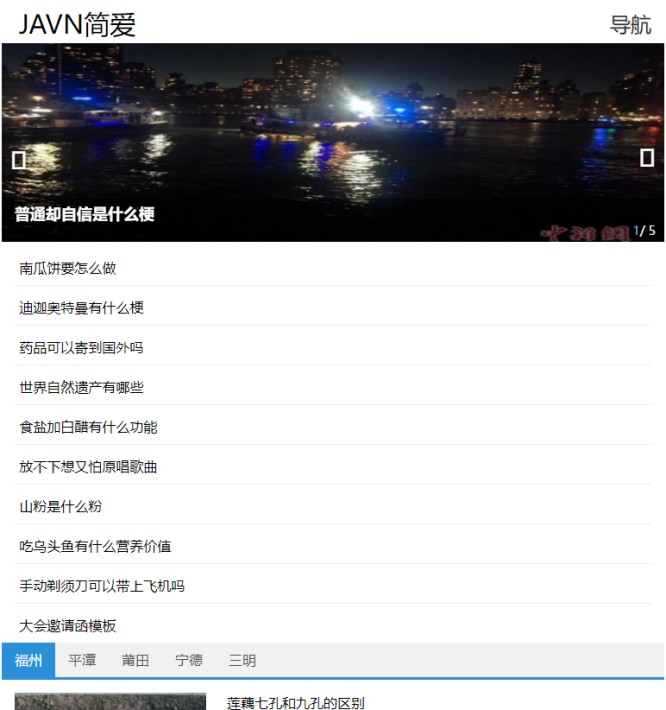Switch to the 宁德 tab
666x710 pixels.
coord(189,660)
